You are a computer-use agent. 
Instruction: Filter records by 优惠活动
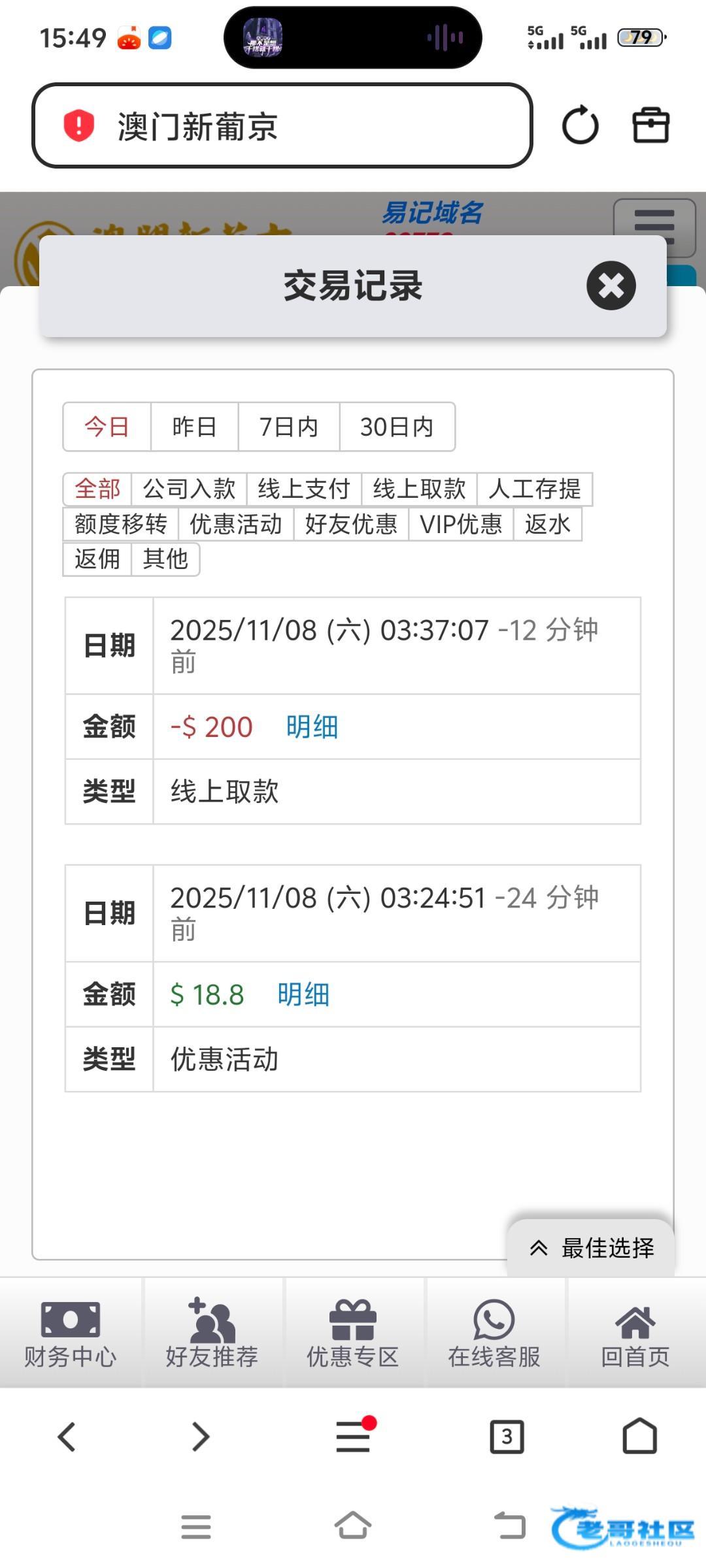coord(236,524)
